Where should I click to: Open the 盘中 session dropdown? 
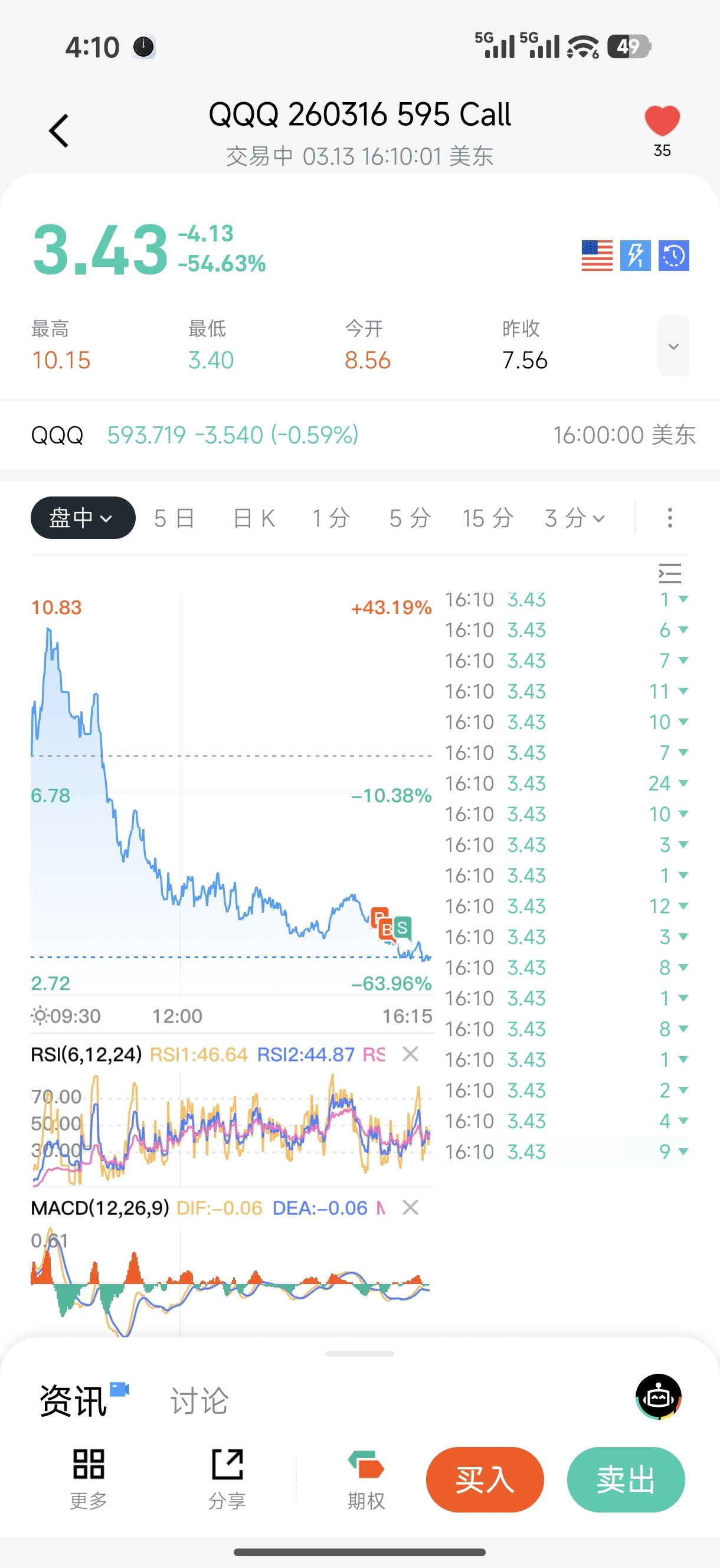[x=83, y=518]
